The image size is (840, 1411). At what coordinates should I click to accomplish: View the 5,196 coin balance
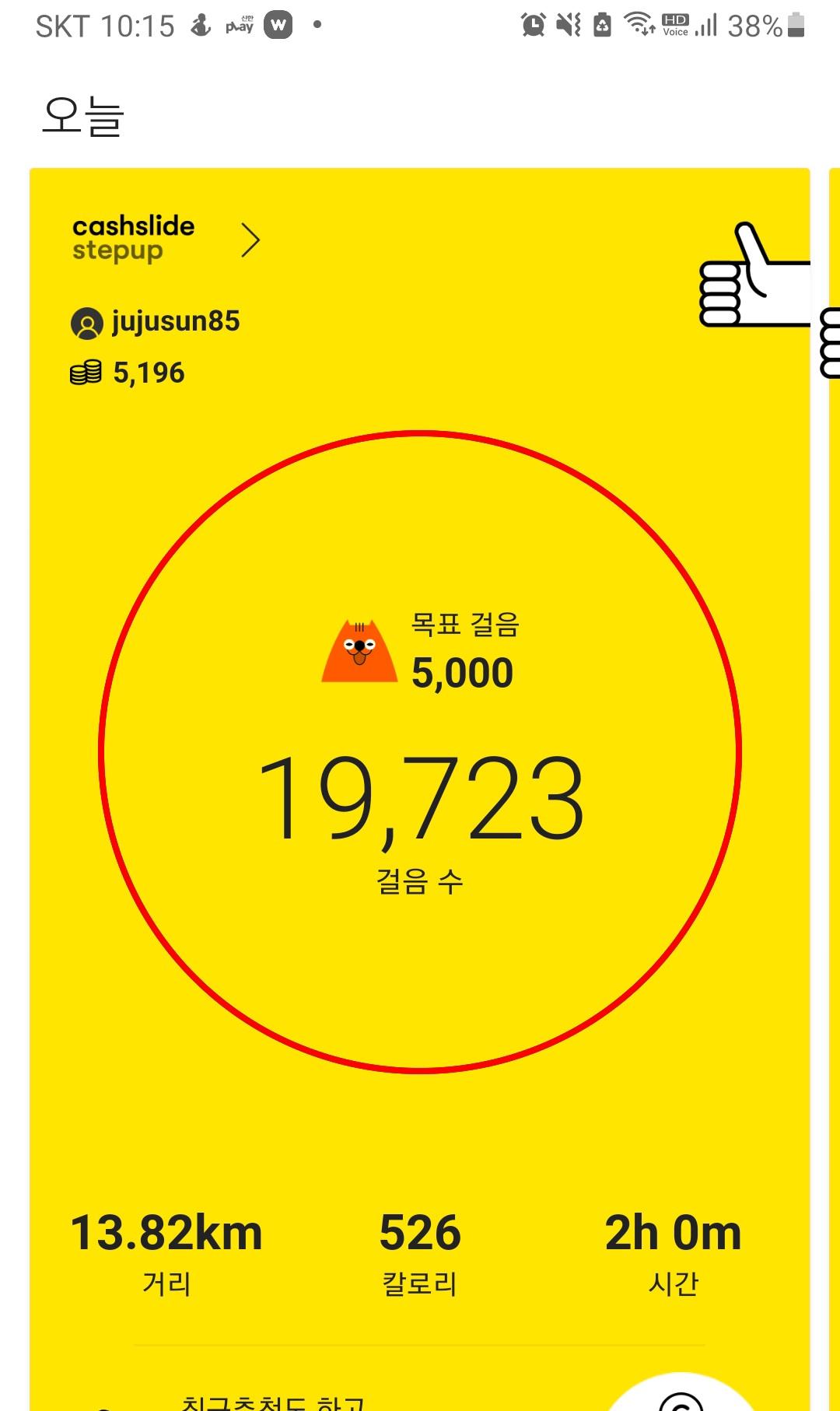tap(128, 373)
